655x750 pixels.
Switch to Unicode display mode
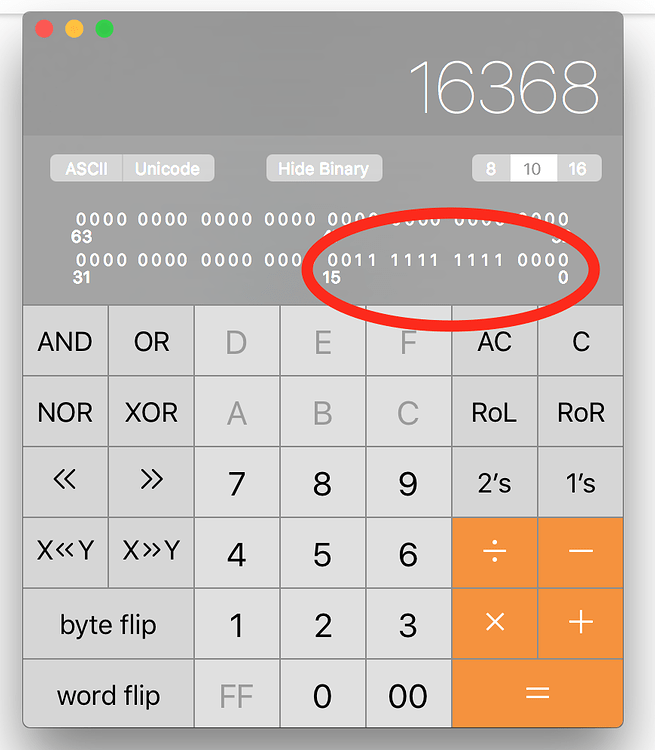tap(167, 169)
